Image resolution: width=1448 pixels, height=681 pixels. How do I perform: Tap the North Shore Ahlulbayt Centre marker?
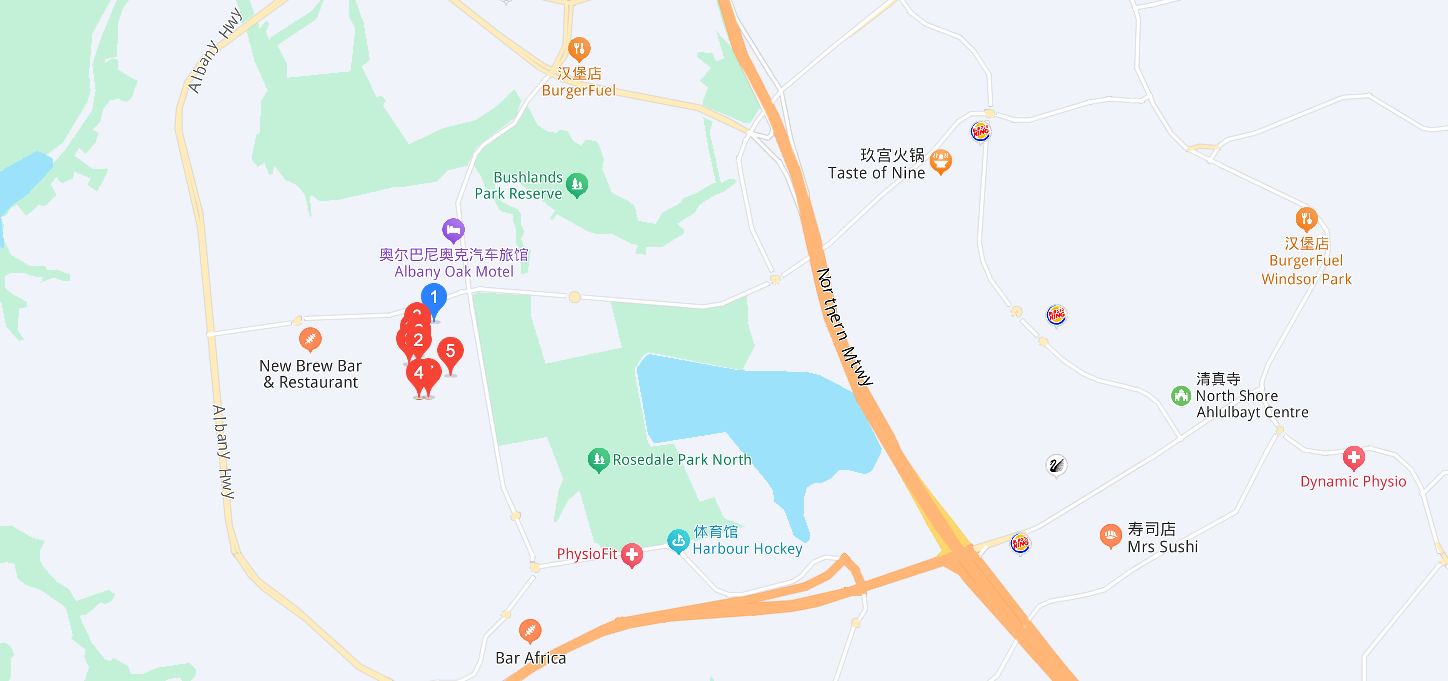[1181, 395]
